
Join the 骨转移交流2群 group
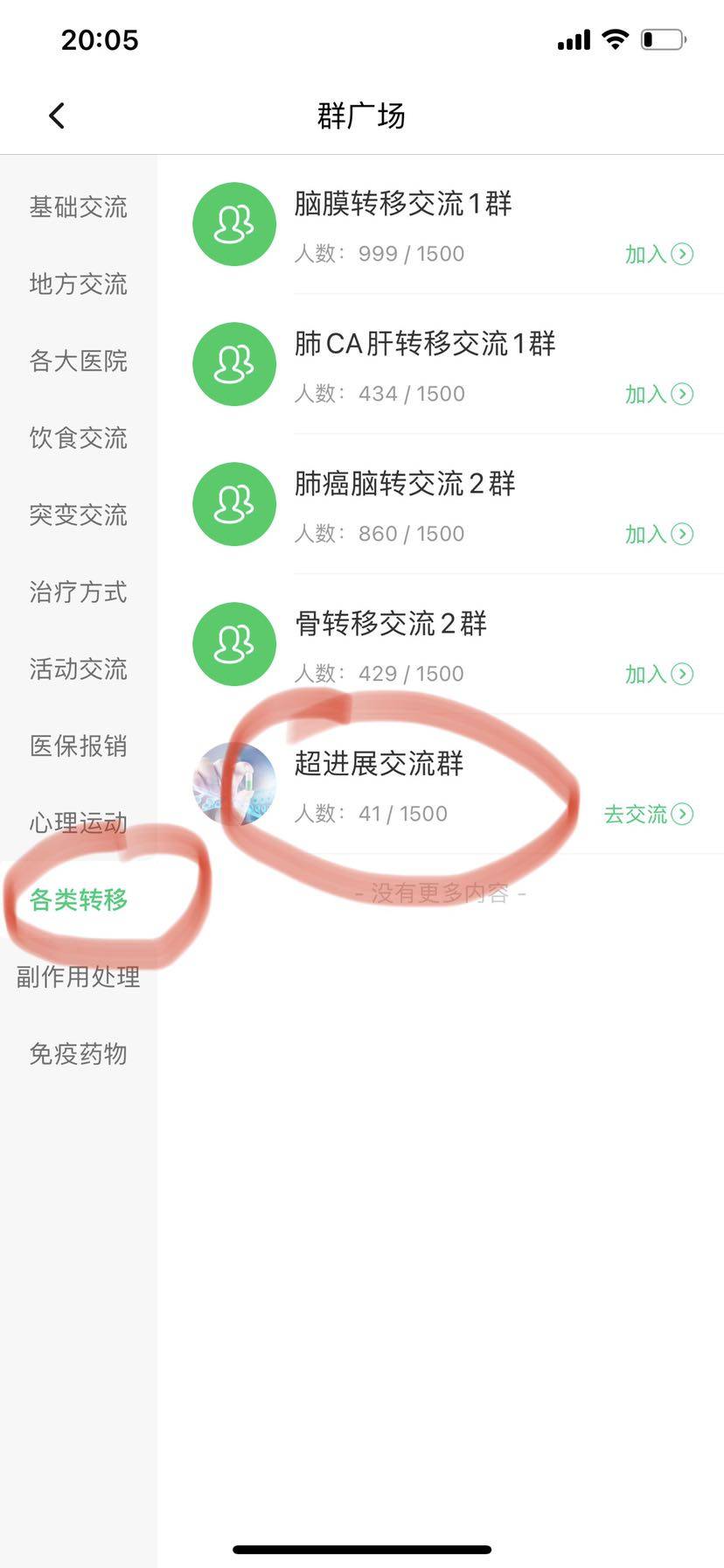(x=658, y=675)
